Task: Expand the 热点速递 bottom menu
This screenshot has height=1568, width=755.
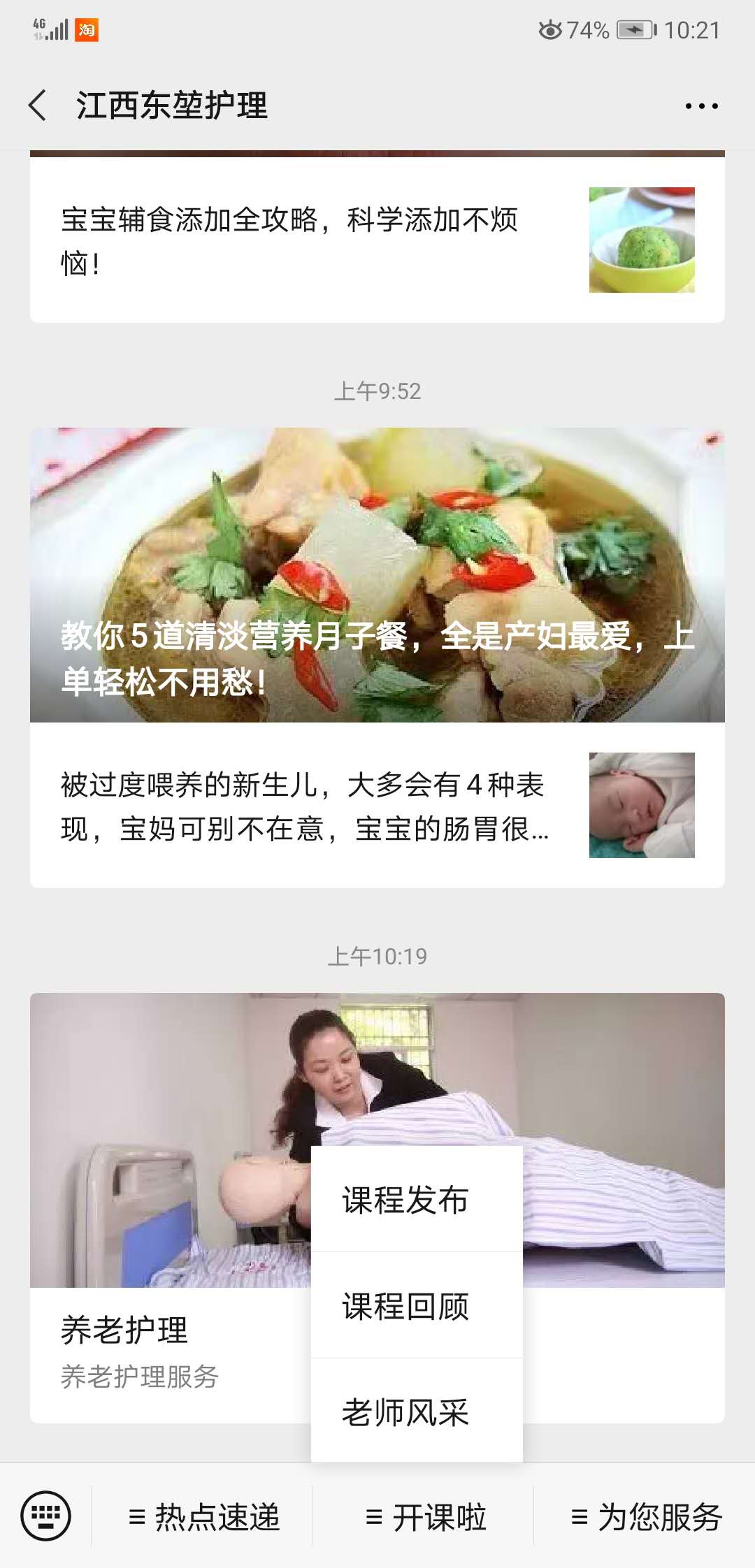Action: (x=203, y=1516)
